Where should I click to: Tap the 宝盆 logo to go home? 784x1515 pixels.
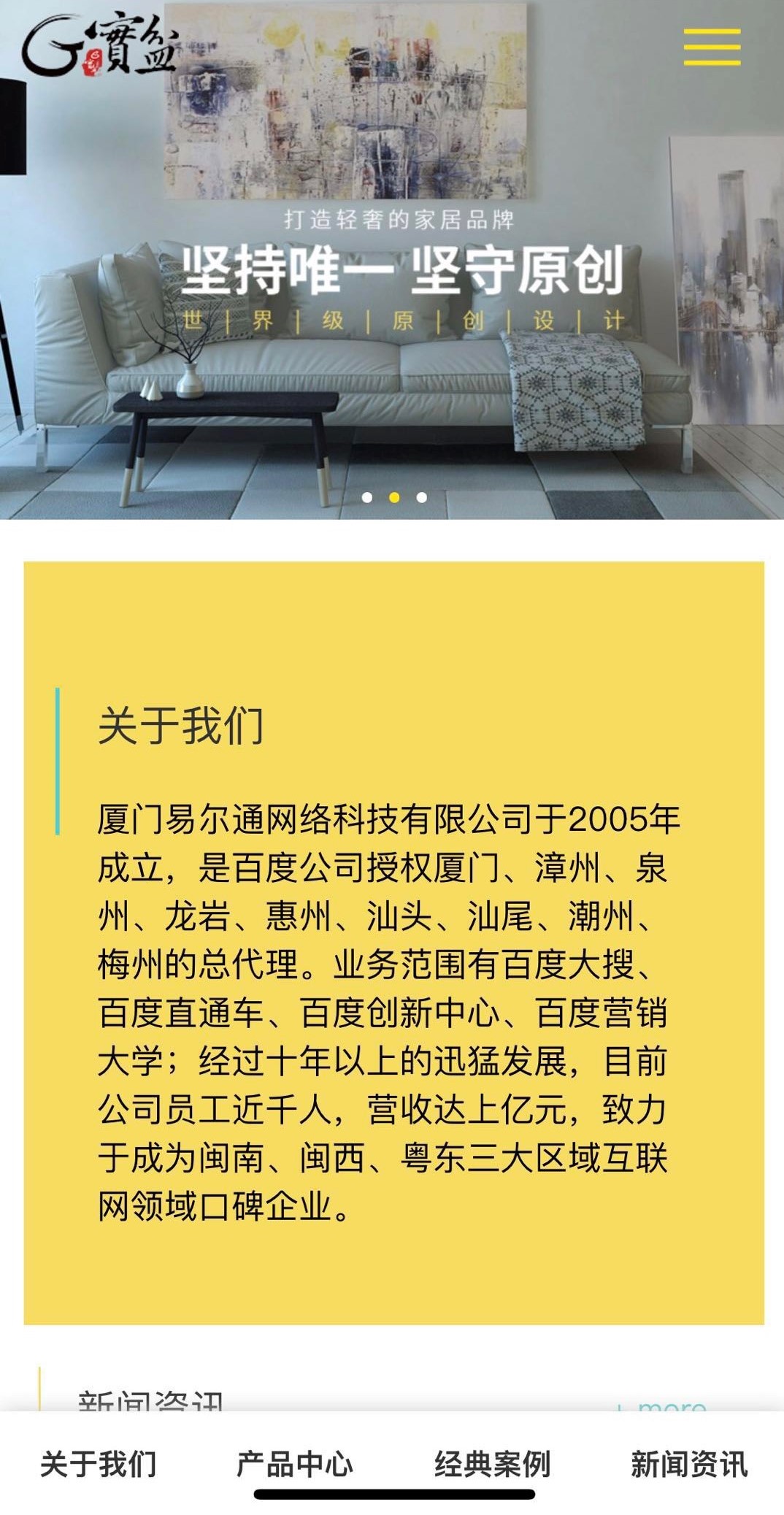(x=99, y=47)
